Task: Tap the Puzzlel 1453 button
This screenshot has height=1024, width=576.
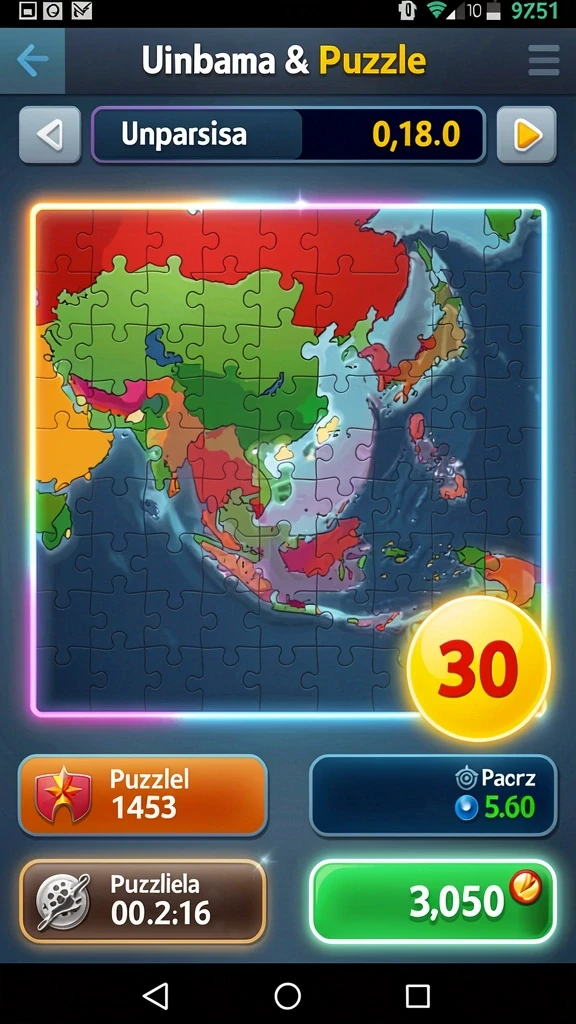Action: 142,795
